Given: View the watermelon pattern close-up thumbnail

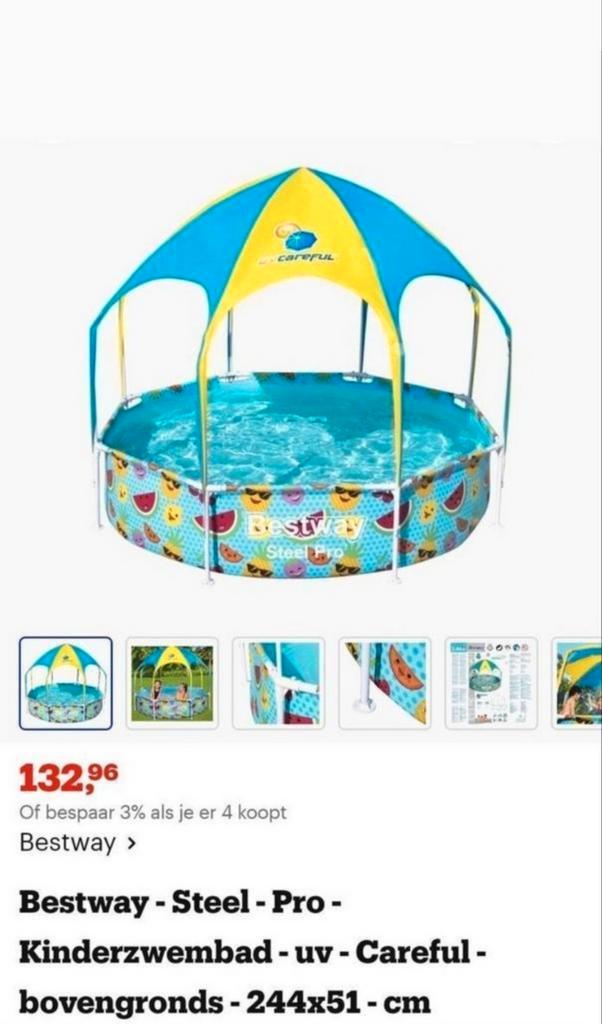Looking at the screenshot, I should tap(385, 683).
